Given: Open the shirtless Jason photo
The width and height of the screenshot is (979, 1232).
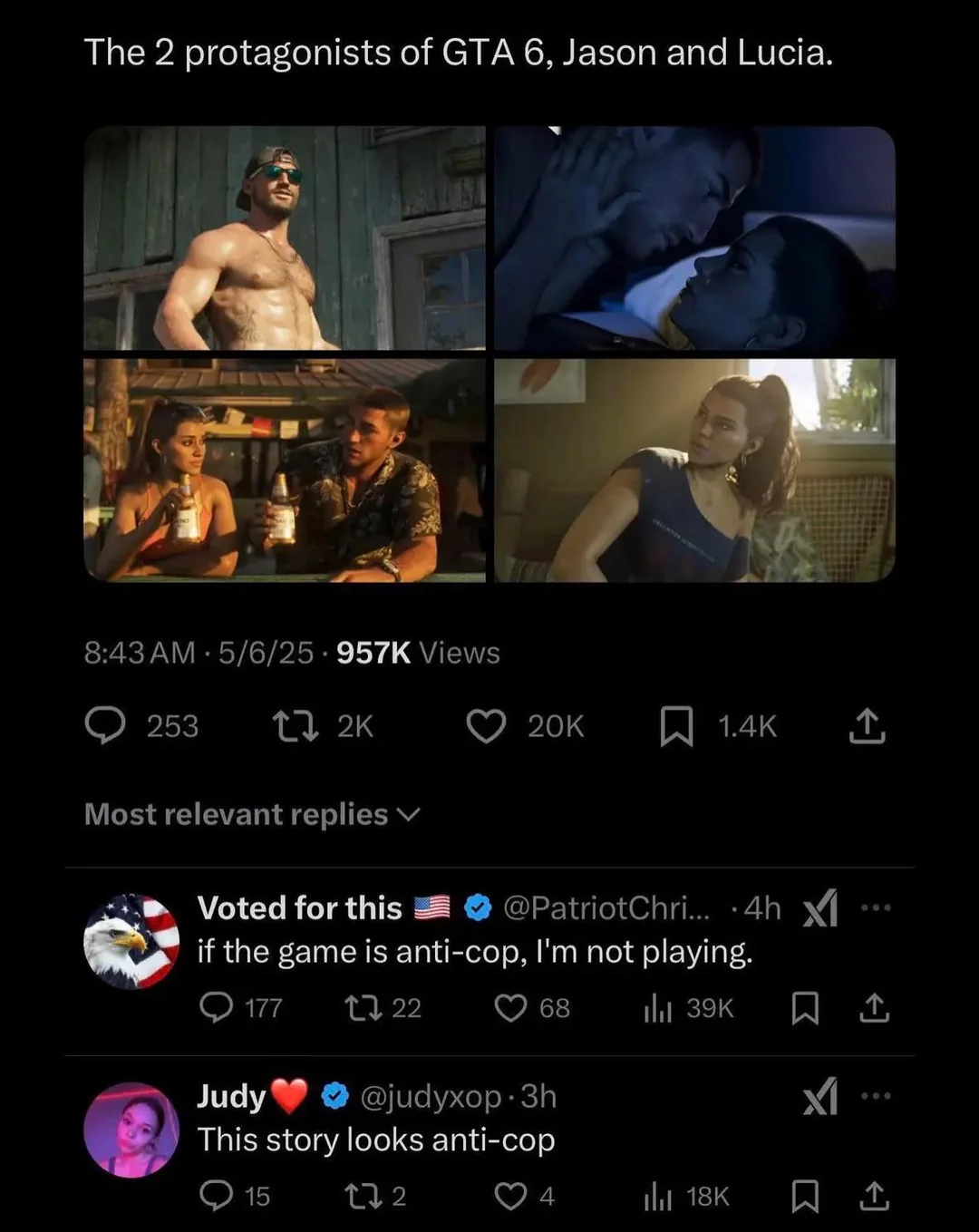Looking at the screenshot, I should coord(284,238).
